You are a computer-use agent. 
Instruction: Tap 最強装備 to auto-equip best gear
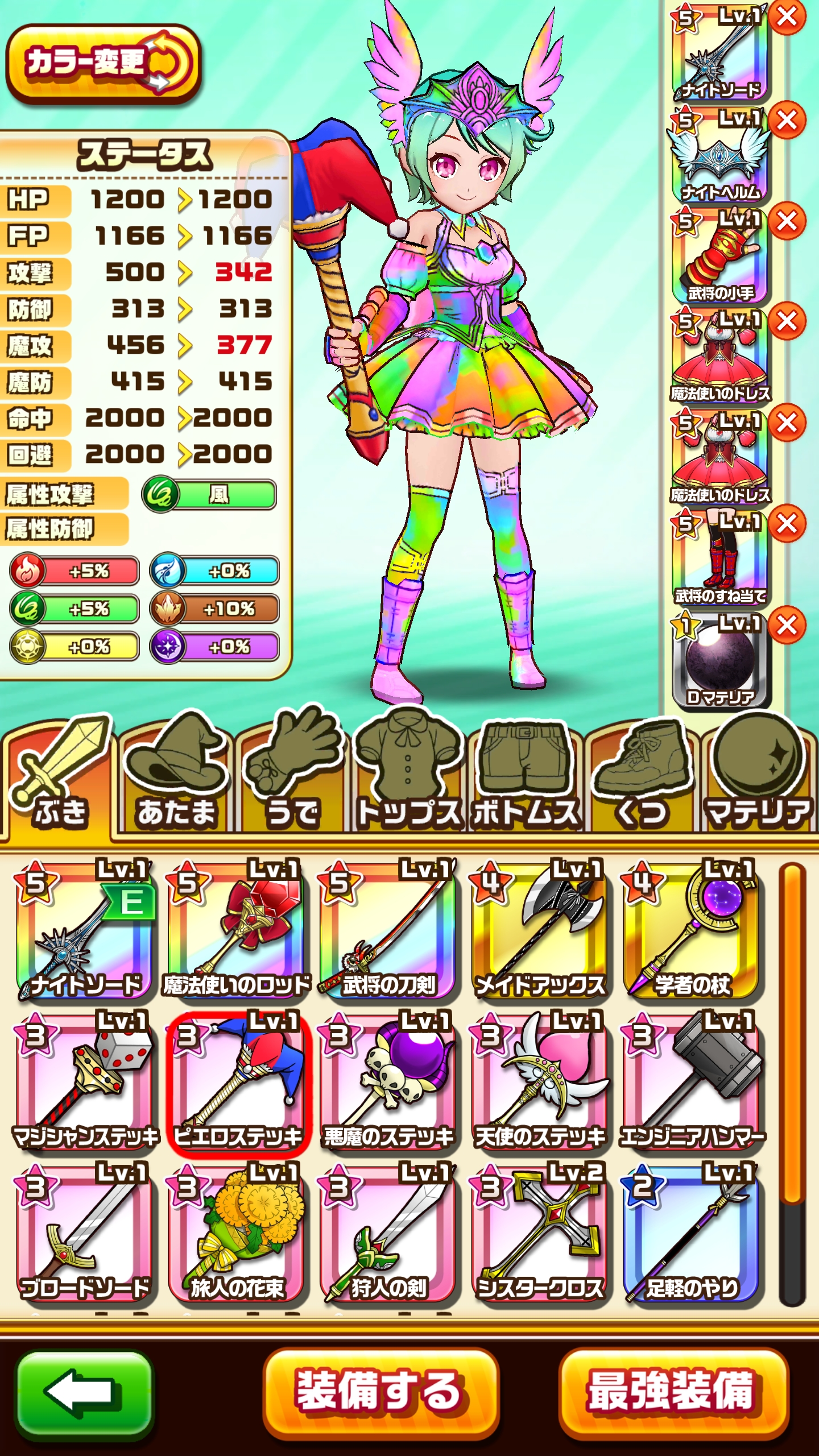coord(673,1392)
